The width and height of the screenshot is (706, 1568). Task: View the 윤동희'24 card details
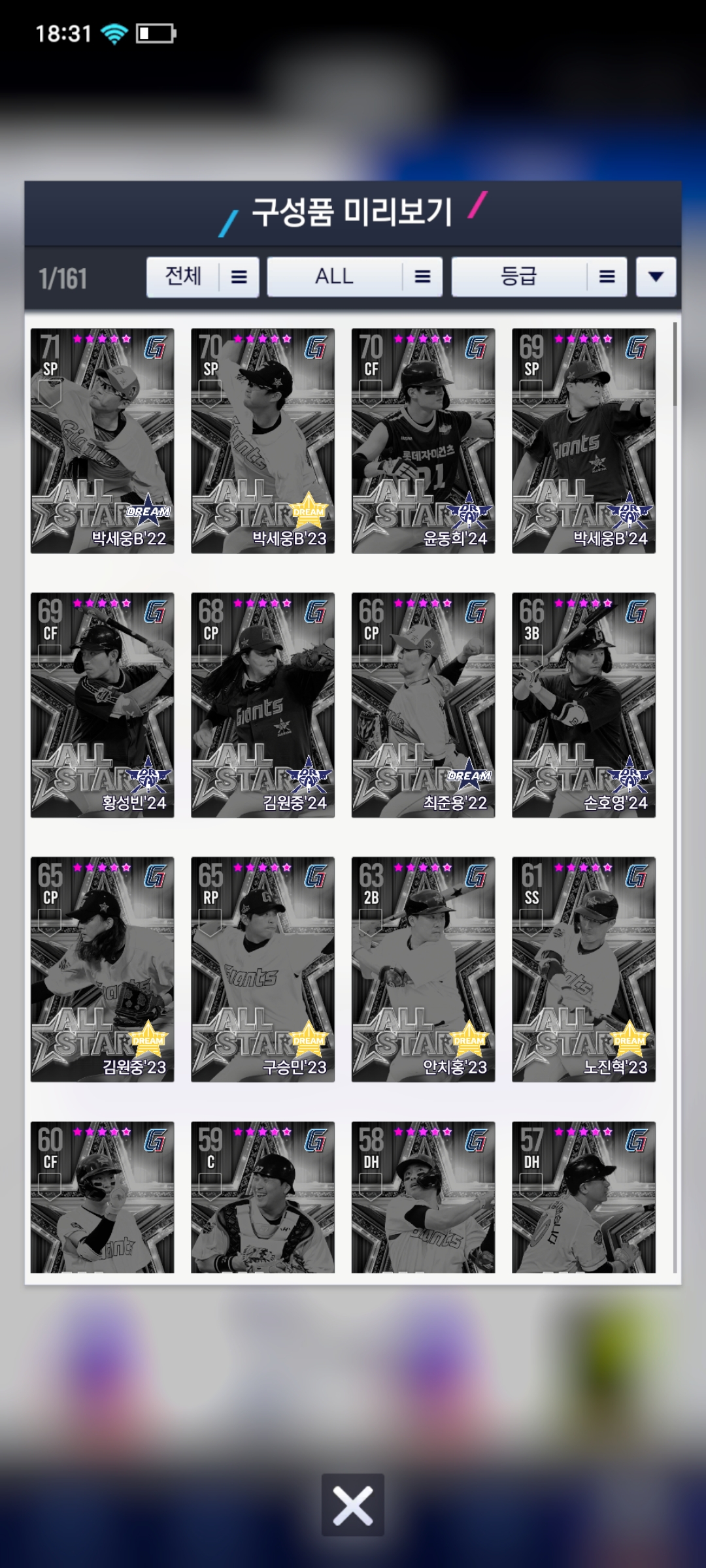(x=423, y=441)
